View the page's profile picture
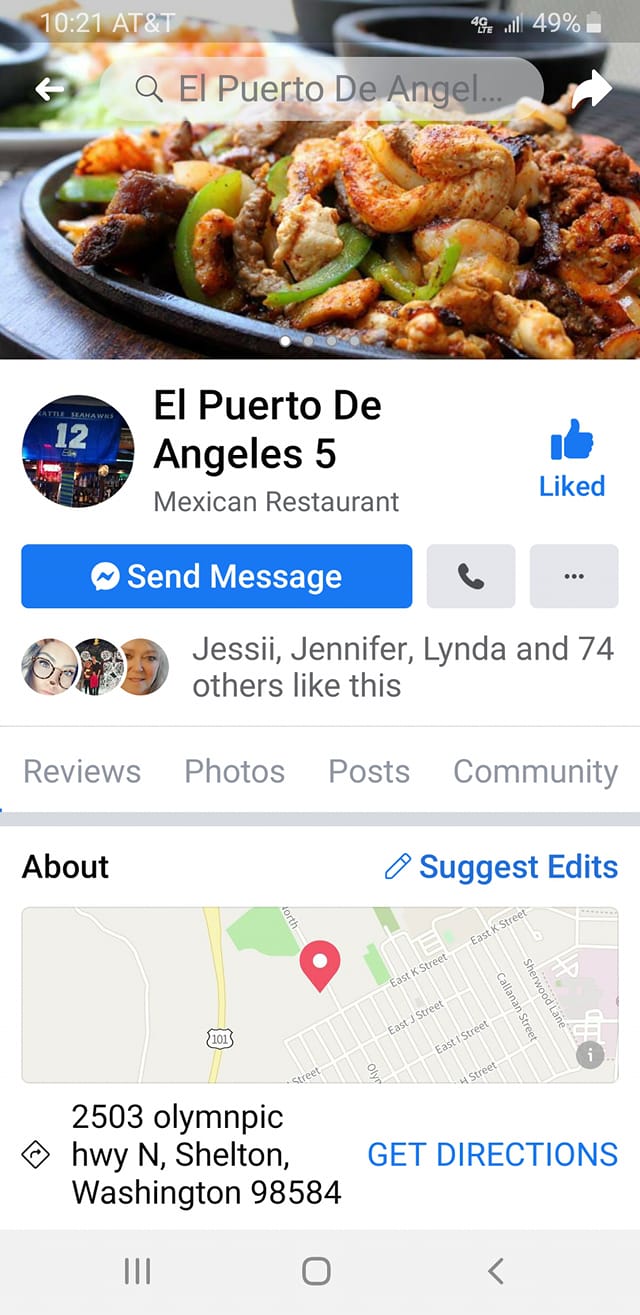640x1315 pixels. (x=78, y=451)
